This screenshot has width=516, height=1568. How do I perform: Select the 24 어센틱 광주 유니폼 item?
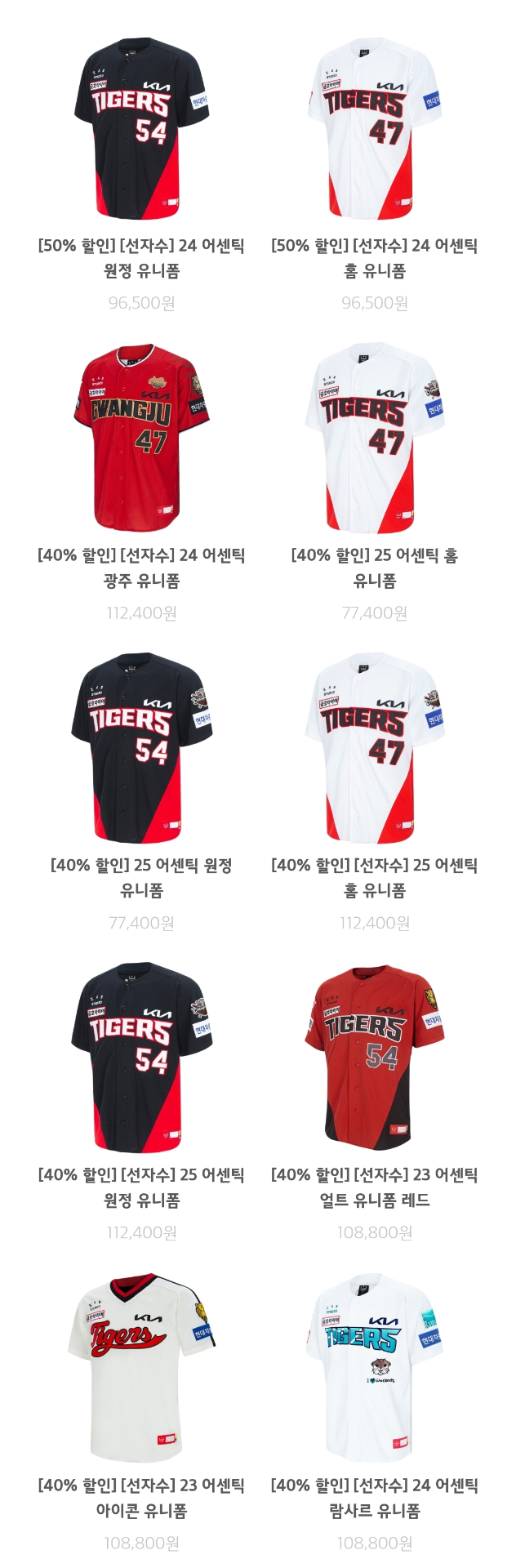click(141, 439)
